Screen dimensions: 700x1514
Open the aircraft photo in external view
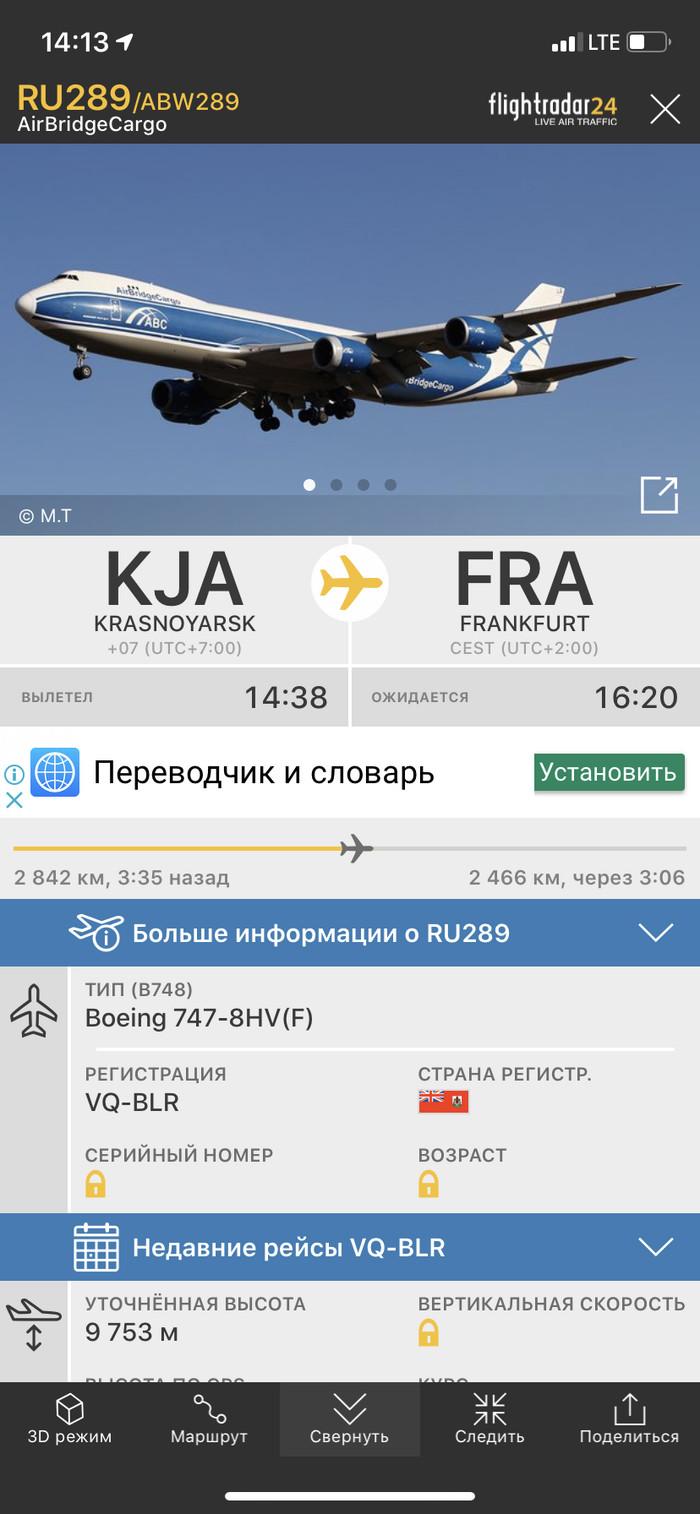tap(659, 495)
